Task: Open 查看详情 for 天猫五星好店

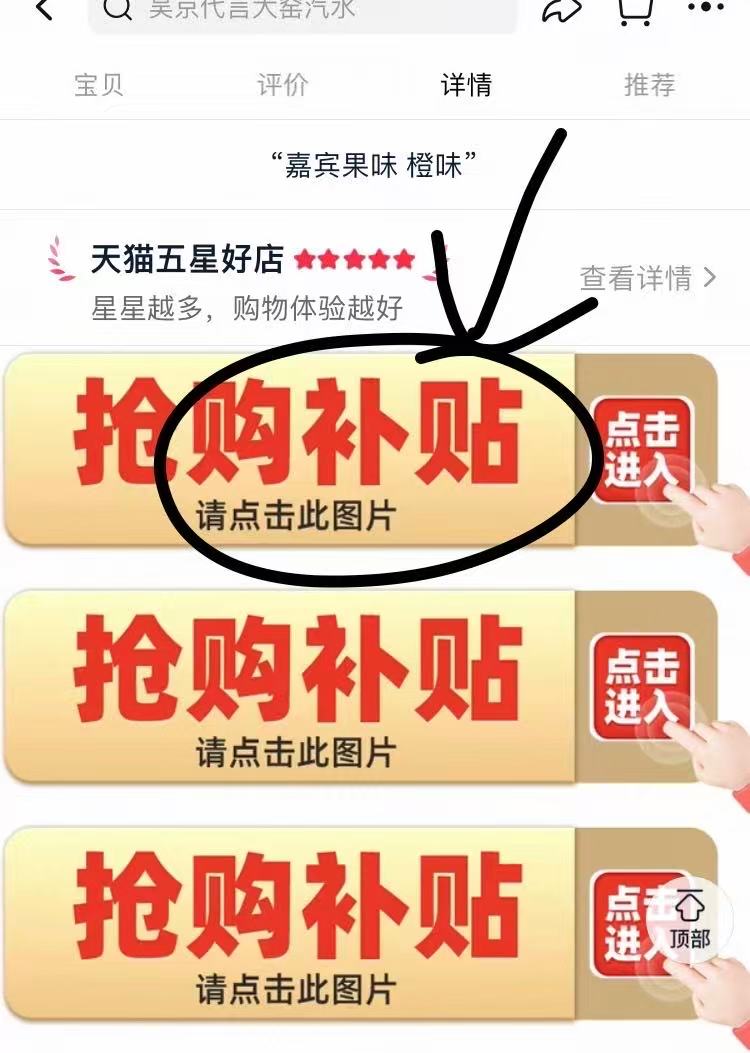Action: (647, 277)
